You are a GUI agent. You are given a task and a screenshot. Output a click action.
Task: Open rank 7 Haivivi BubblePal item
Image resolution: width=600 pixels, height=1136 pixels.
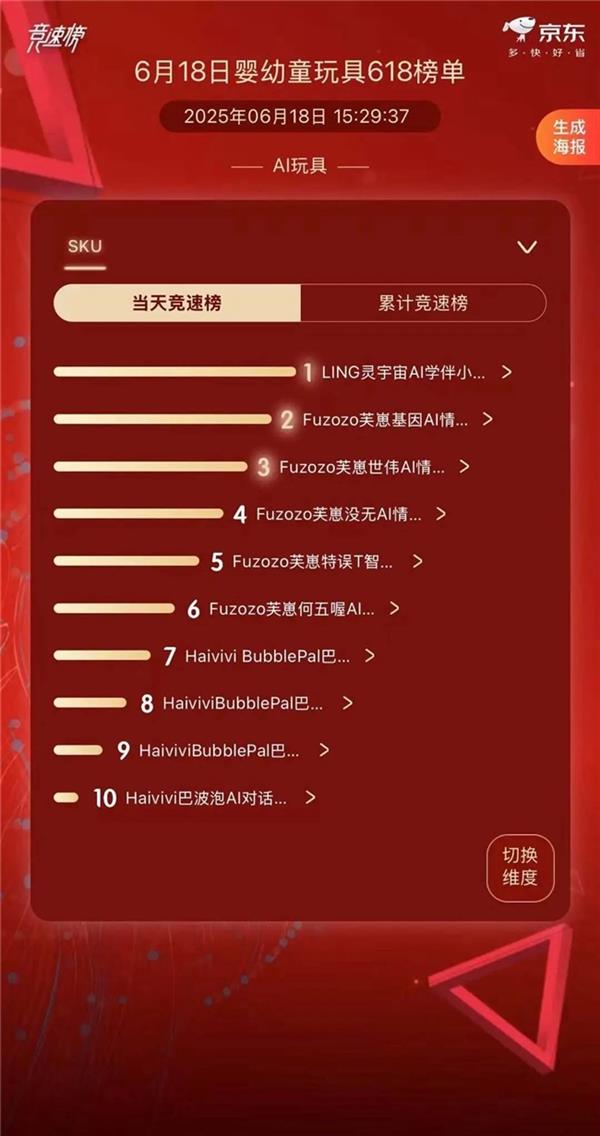(268, 657)
